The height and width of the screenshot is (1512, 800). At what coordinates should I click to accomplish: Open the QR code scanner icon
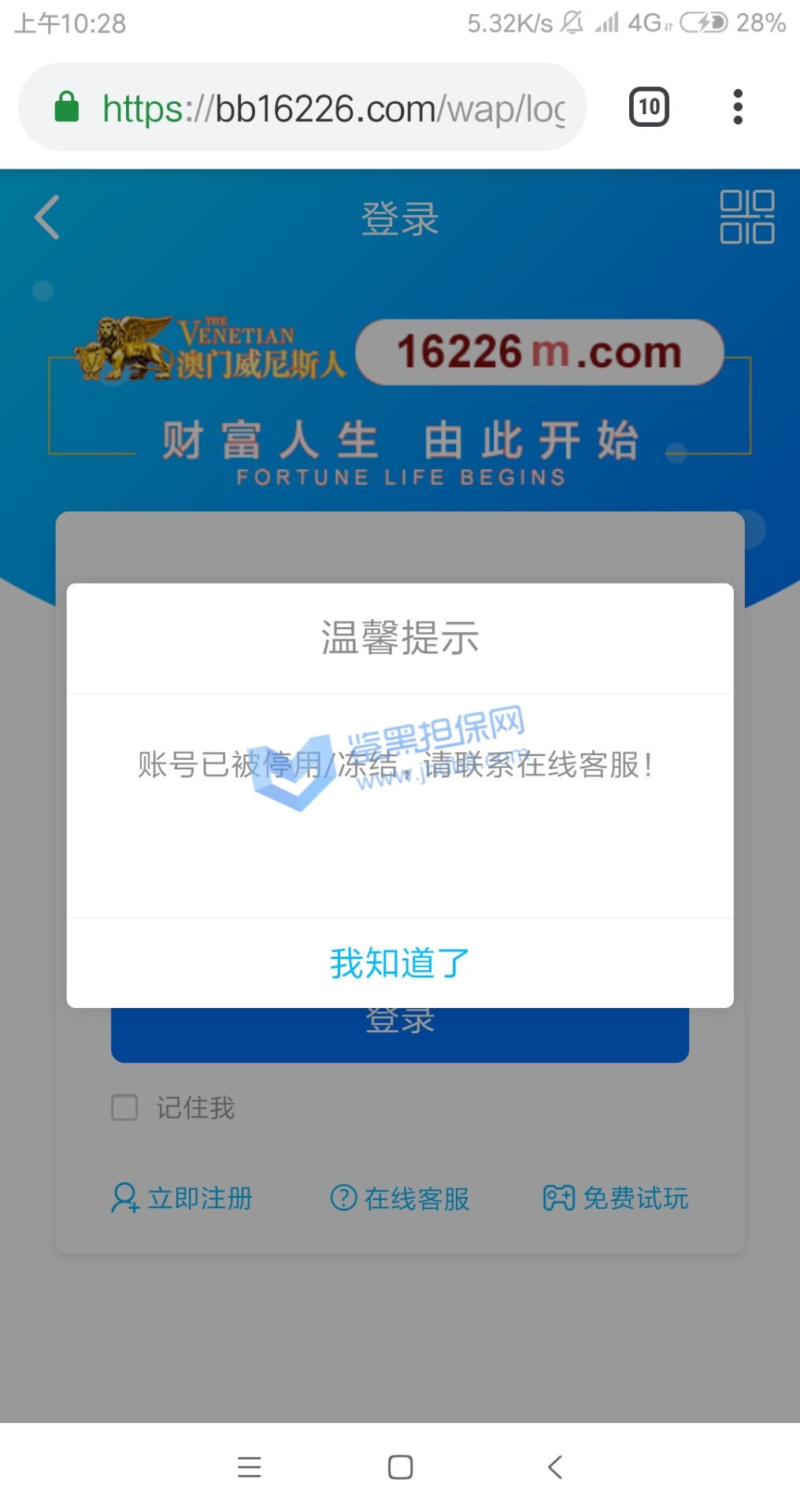click(746, 217)
